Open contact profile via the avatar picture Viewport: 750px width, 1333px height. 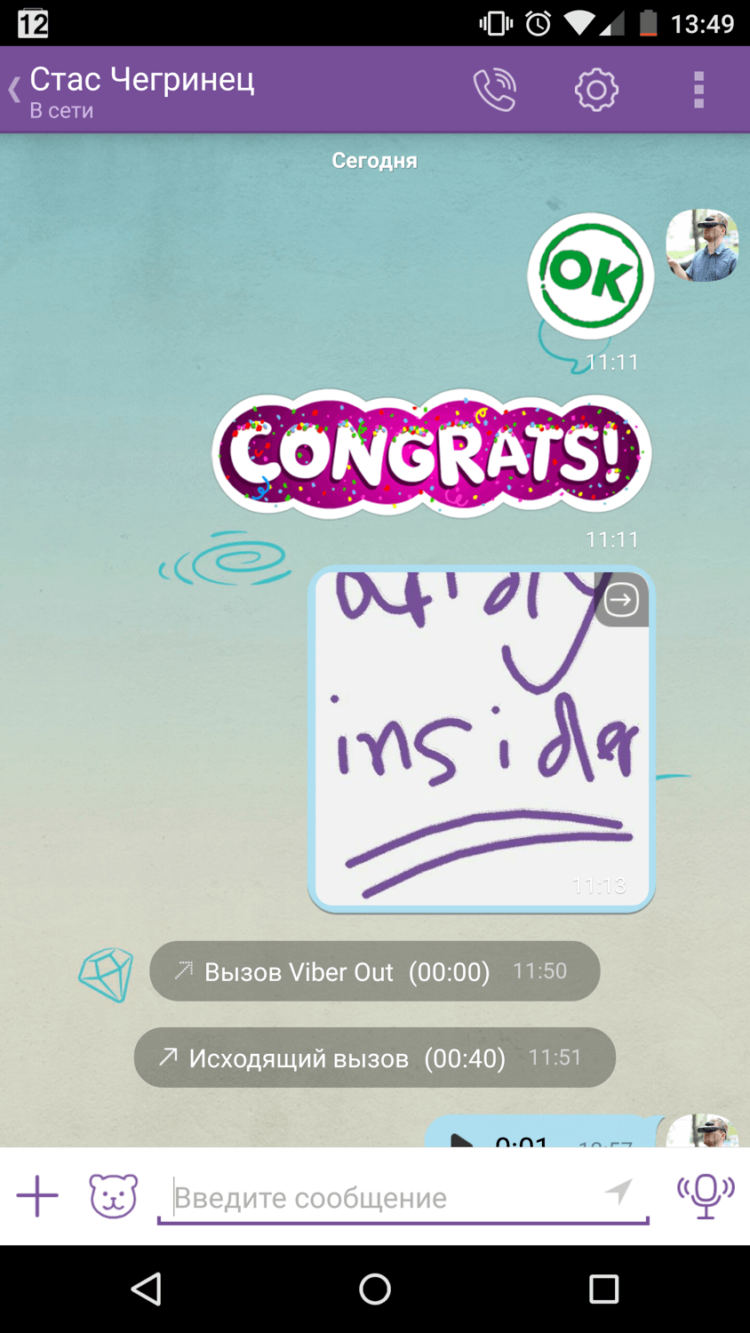(703, 243)
